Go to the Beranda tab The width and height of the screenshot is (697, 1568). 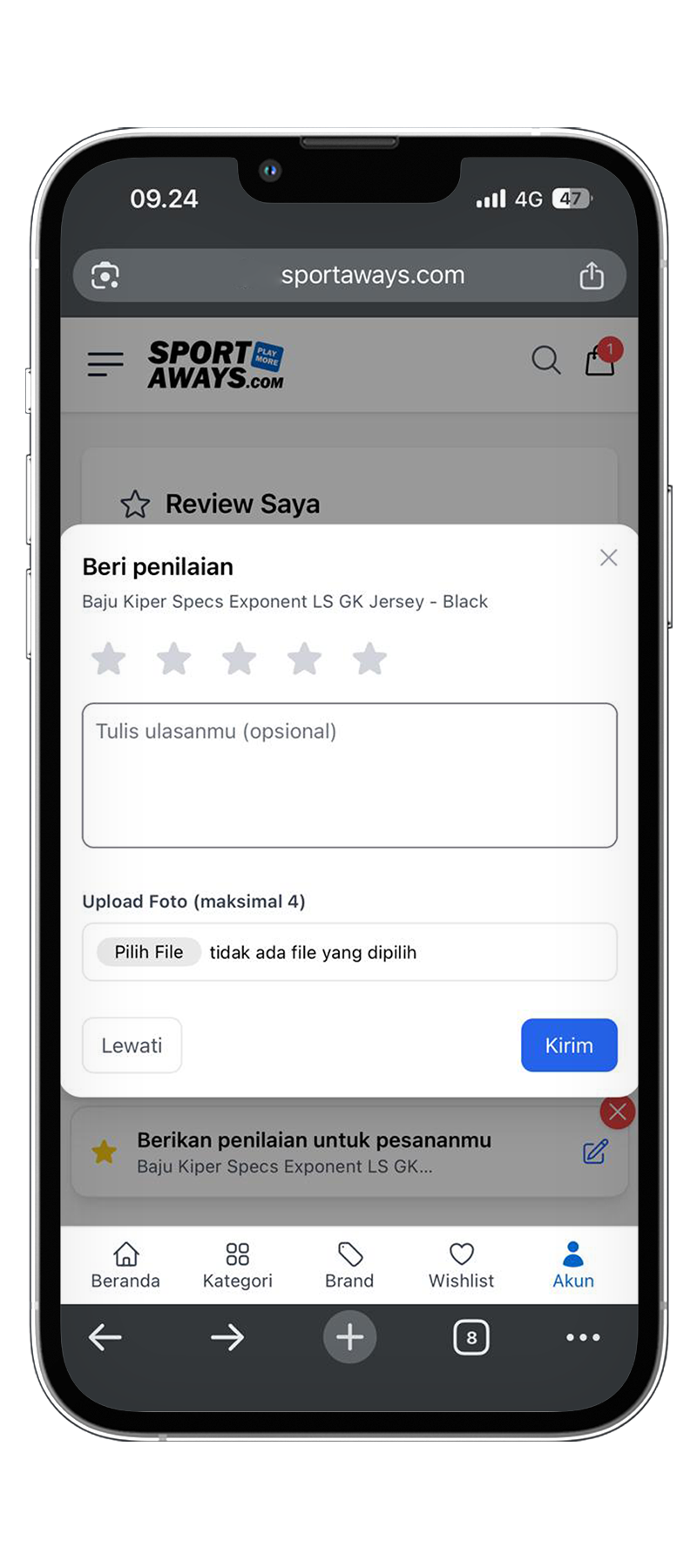point(125,1266)
